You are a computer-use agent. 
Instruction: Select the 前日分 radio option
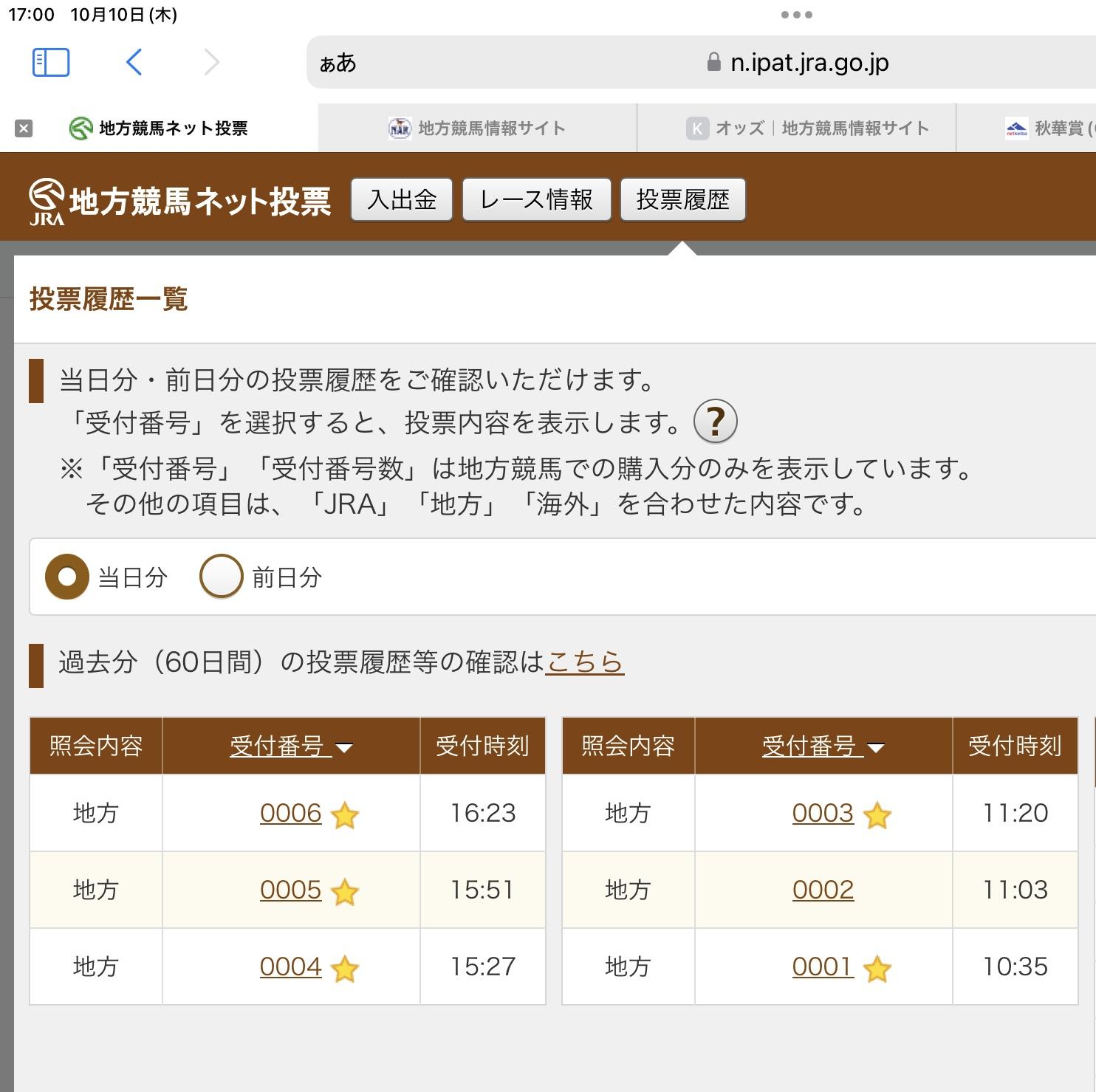point(221,577)
